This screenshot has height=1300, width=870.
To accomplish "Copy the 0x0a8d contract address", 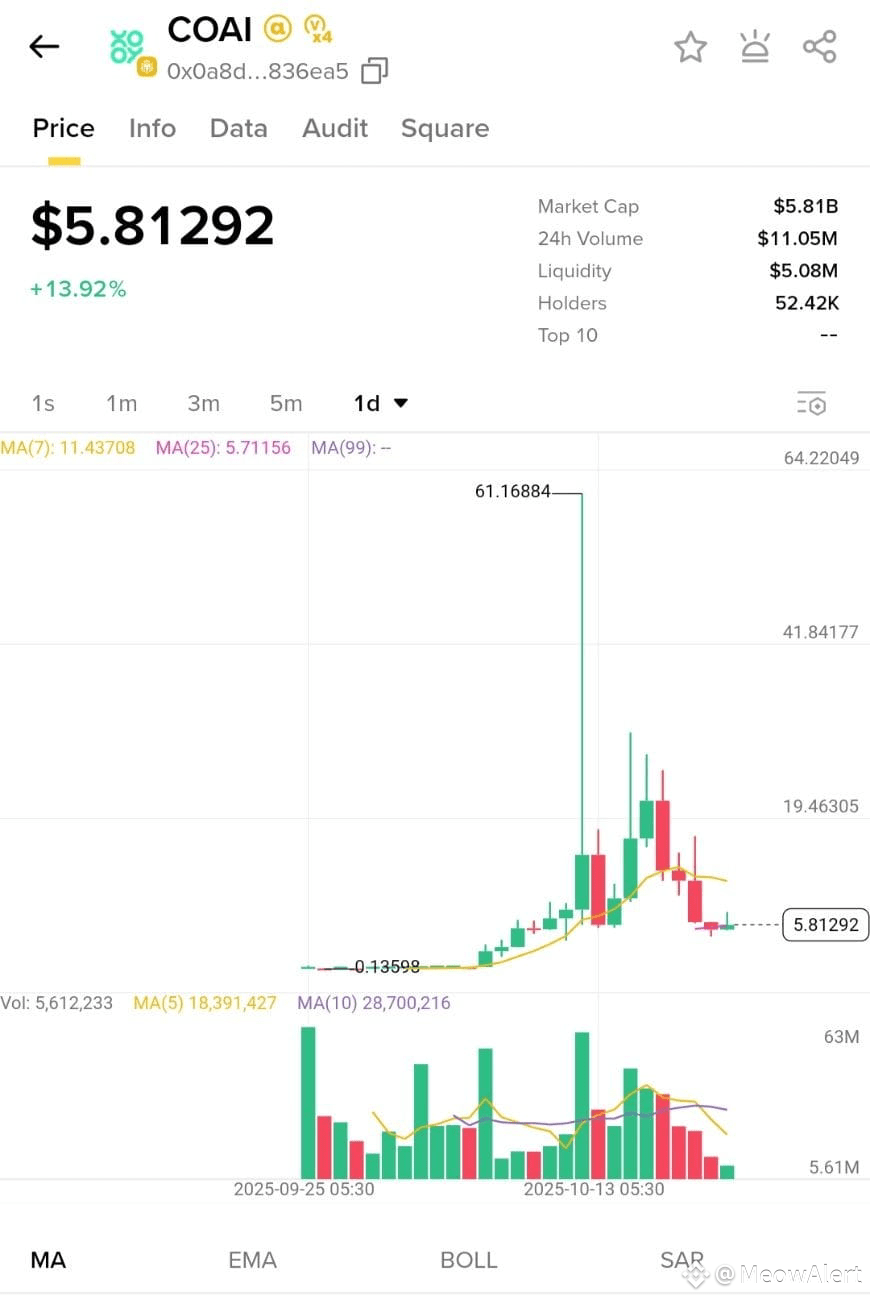I will 374,70.
